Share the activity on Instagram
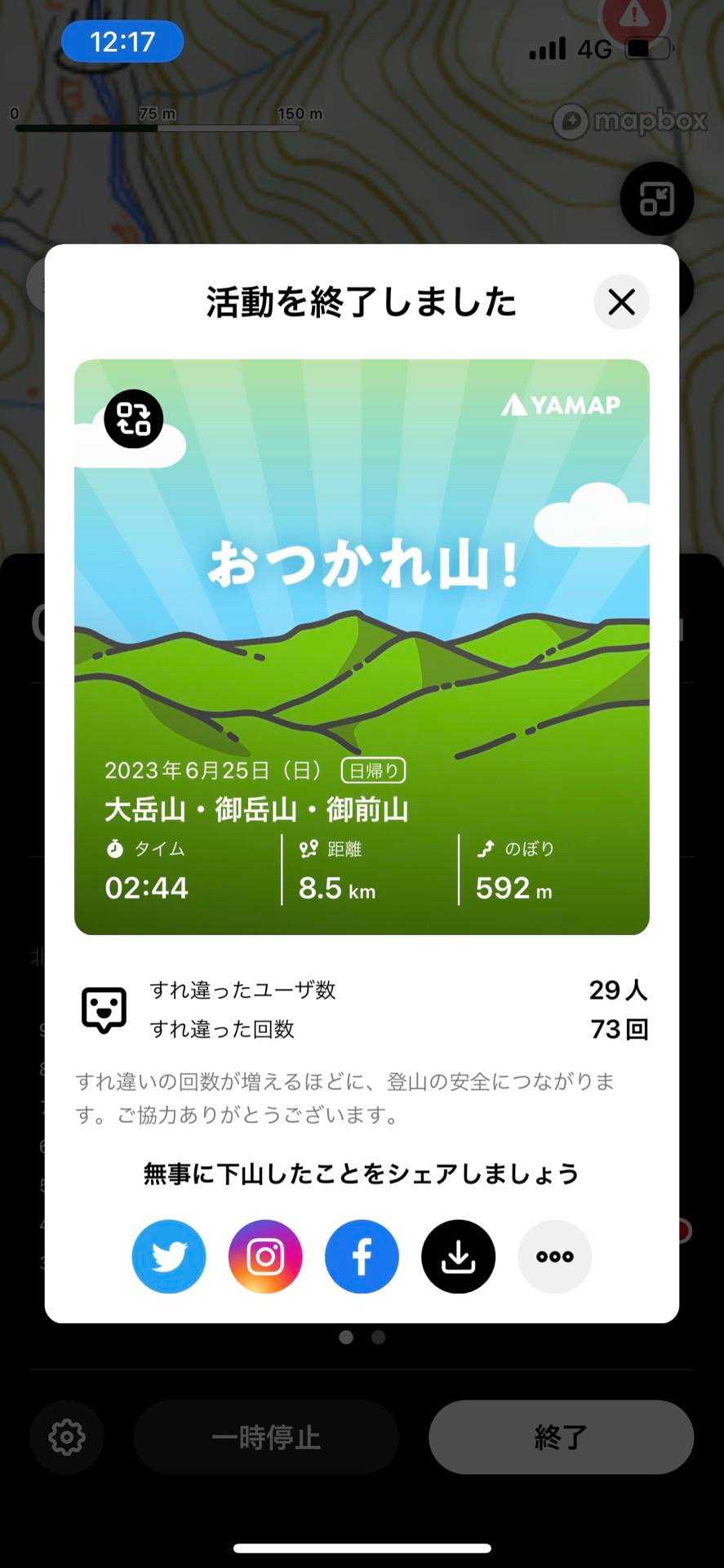This screenshot has height=1568, width=724. tap(265, 1256)
